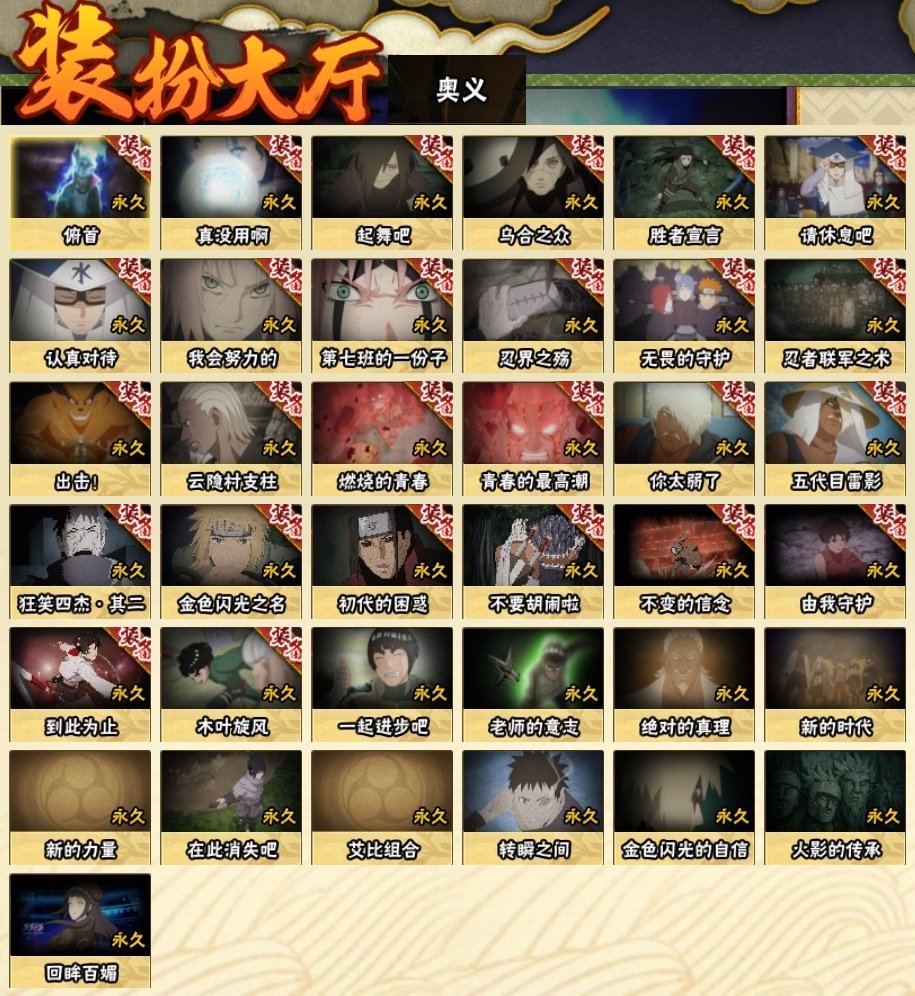Screen dimensions: 915x996
Task: Select the 金色闪光之名 card
Action: click(x=231, y=561)
